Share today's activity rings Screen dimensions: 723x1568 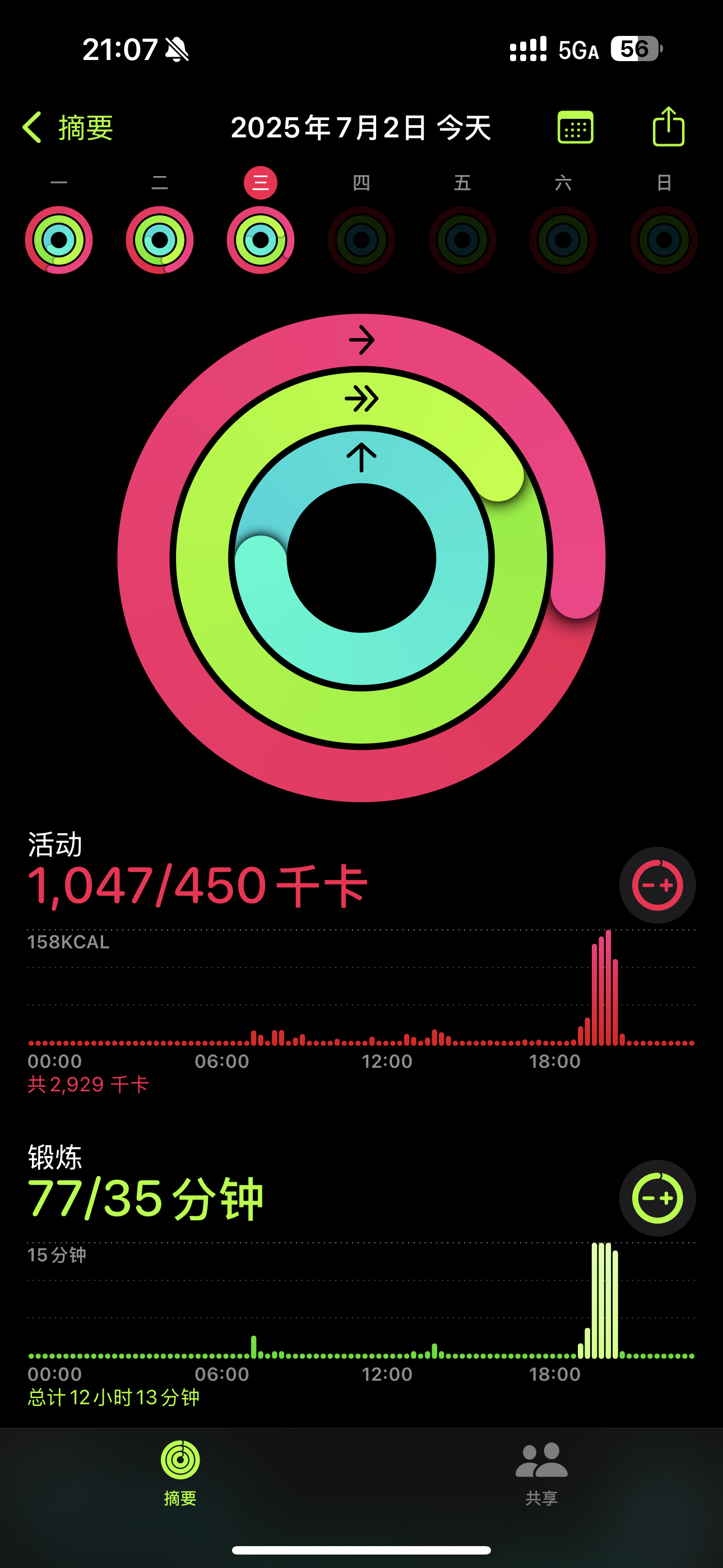(668, 127)
